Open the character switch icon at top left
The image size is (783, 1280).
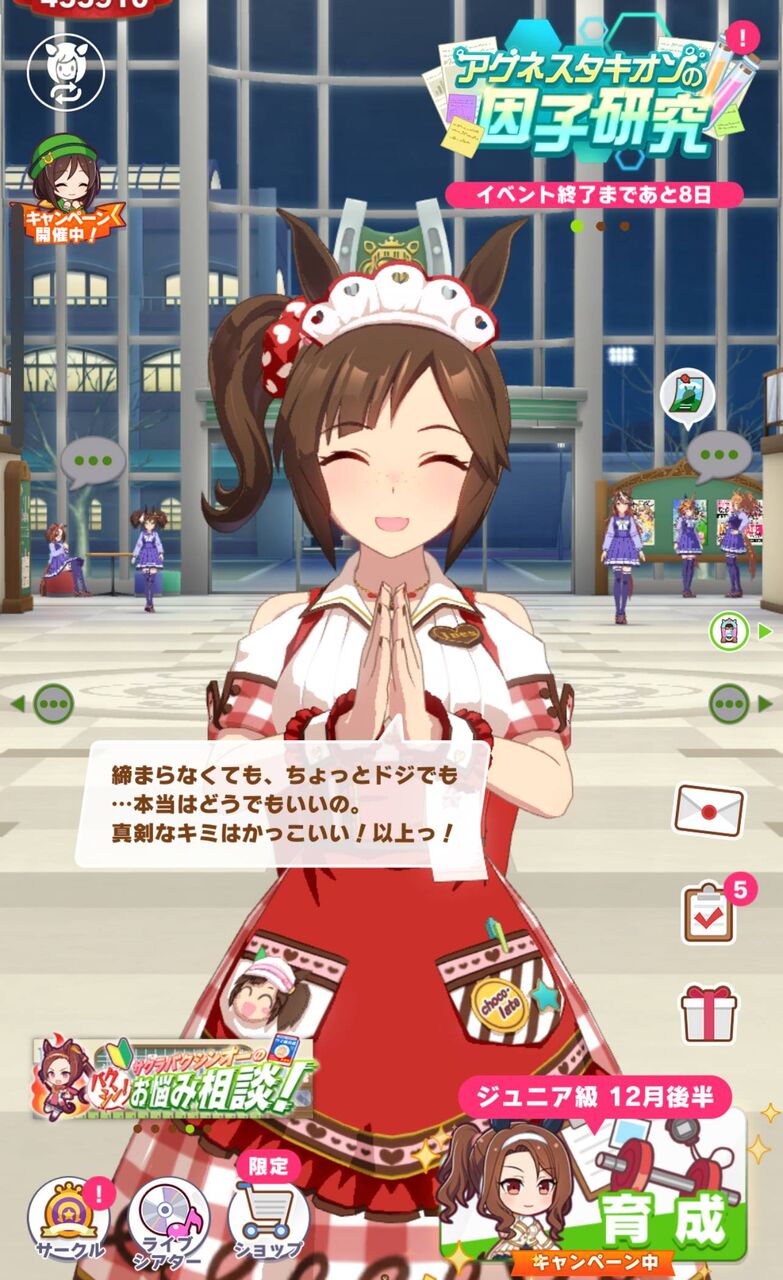[67, 72]
